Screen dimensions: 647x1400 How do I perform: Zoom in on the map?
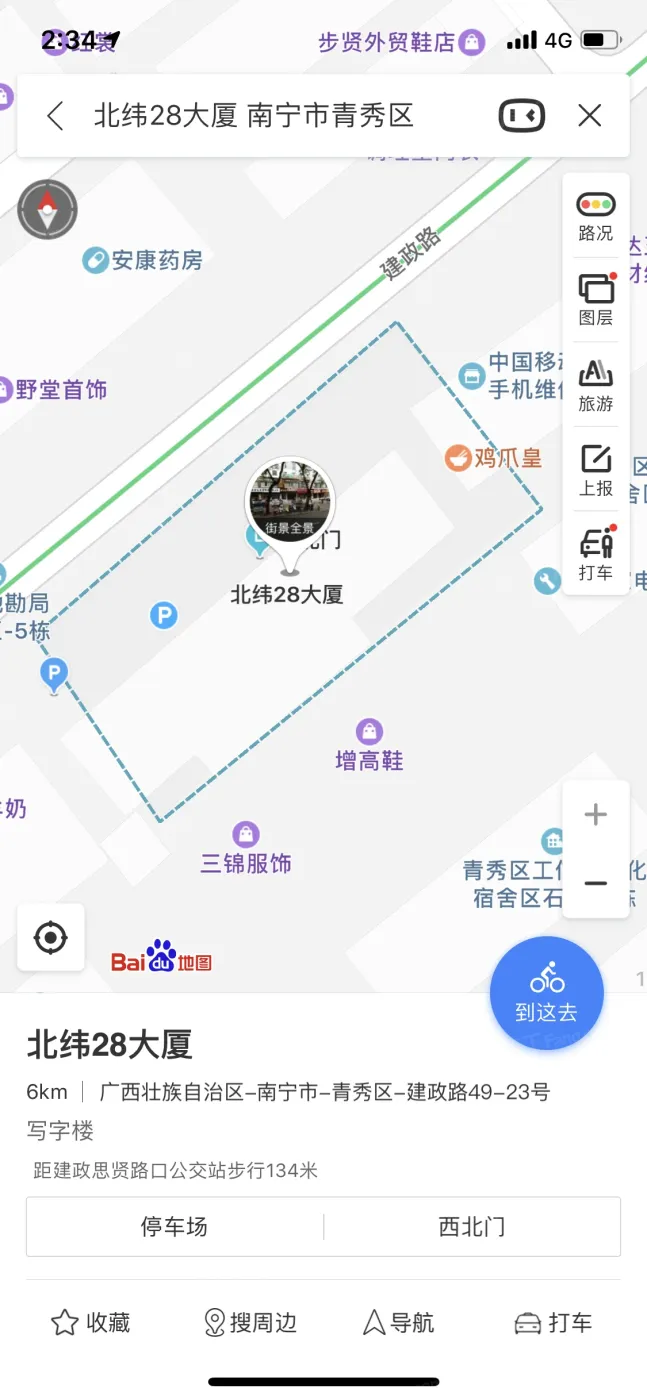tap(596, 815)
